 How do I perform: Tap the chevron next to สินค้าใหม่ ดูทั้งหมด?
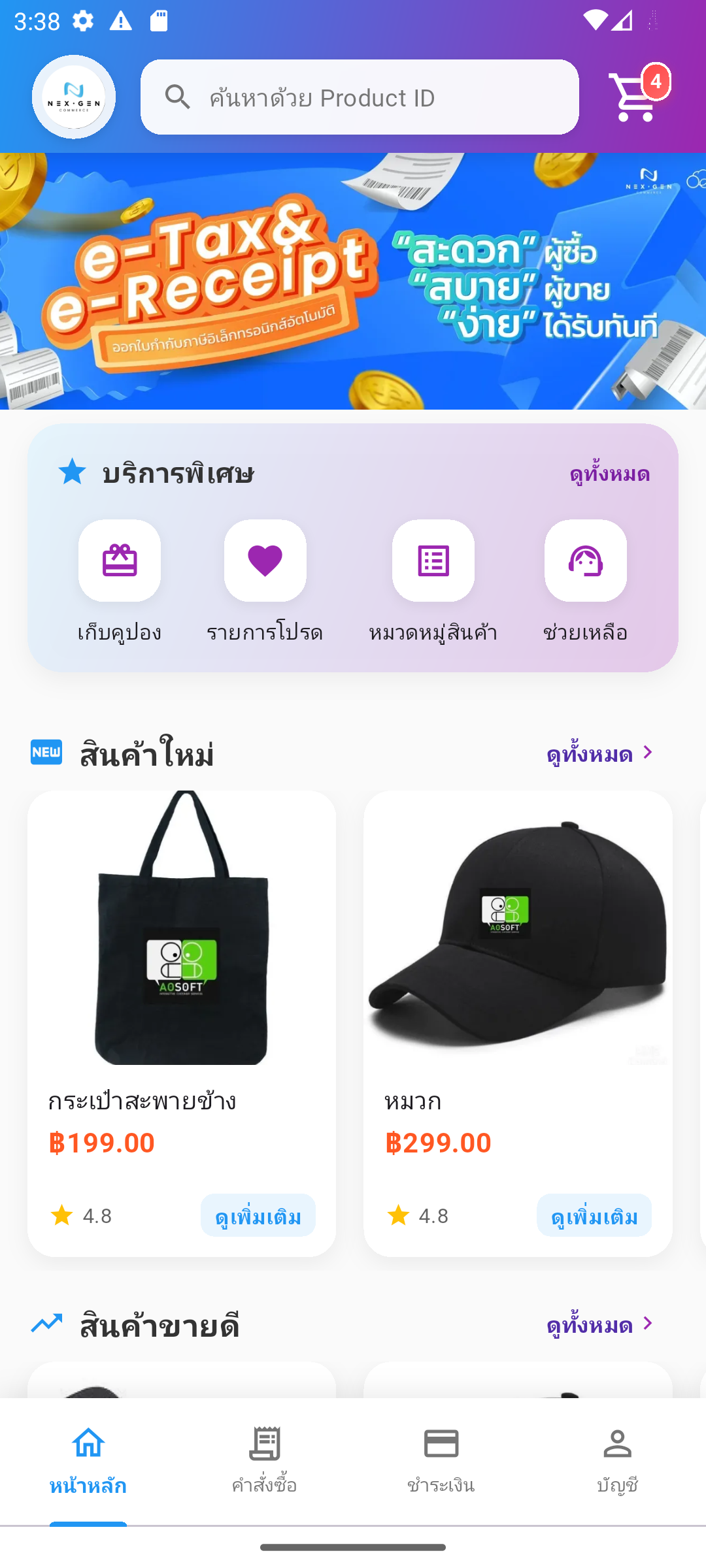tap(648, 753)
